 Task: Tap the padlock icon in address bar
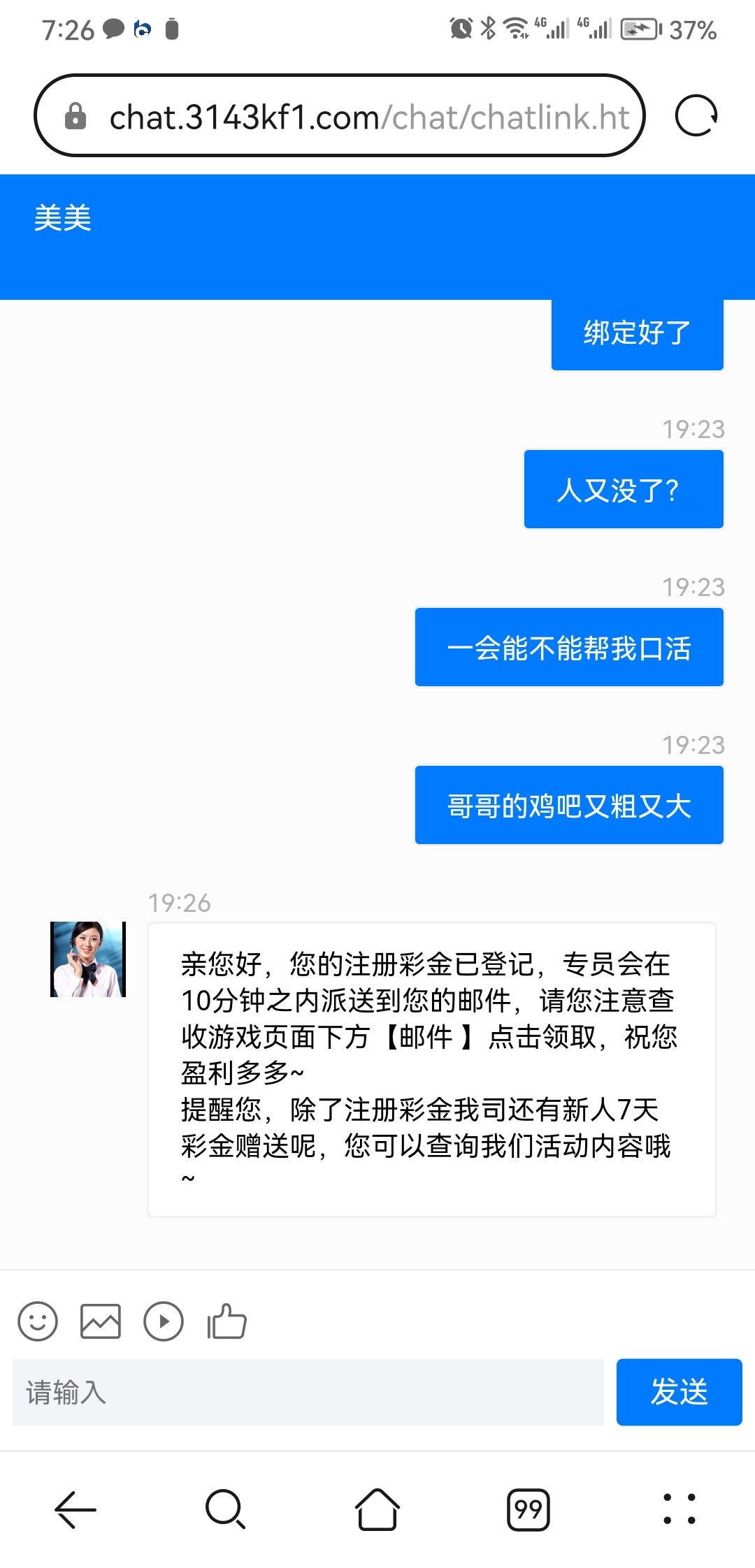75,116
